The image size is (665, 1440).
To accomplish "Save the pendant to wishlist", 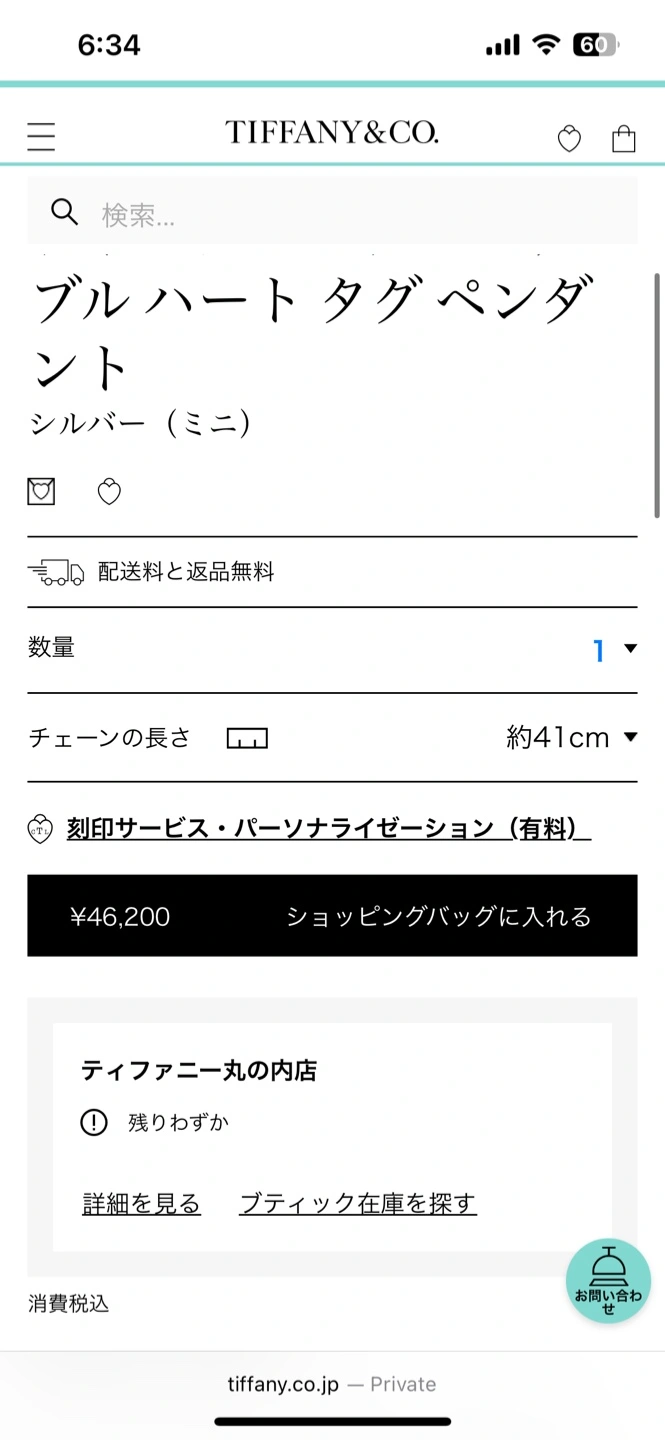I will point(109,491).
